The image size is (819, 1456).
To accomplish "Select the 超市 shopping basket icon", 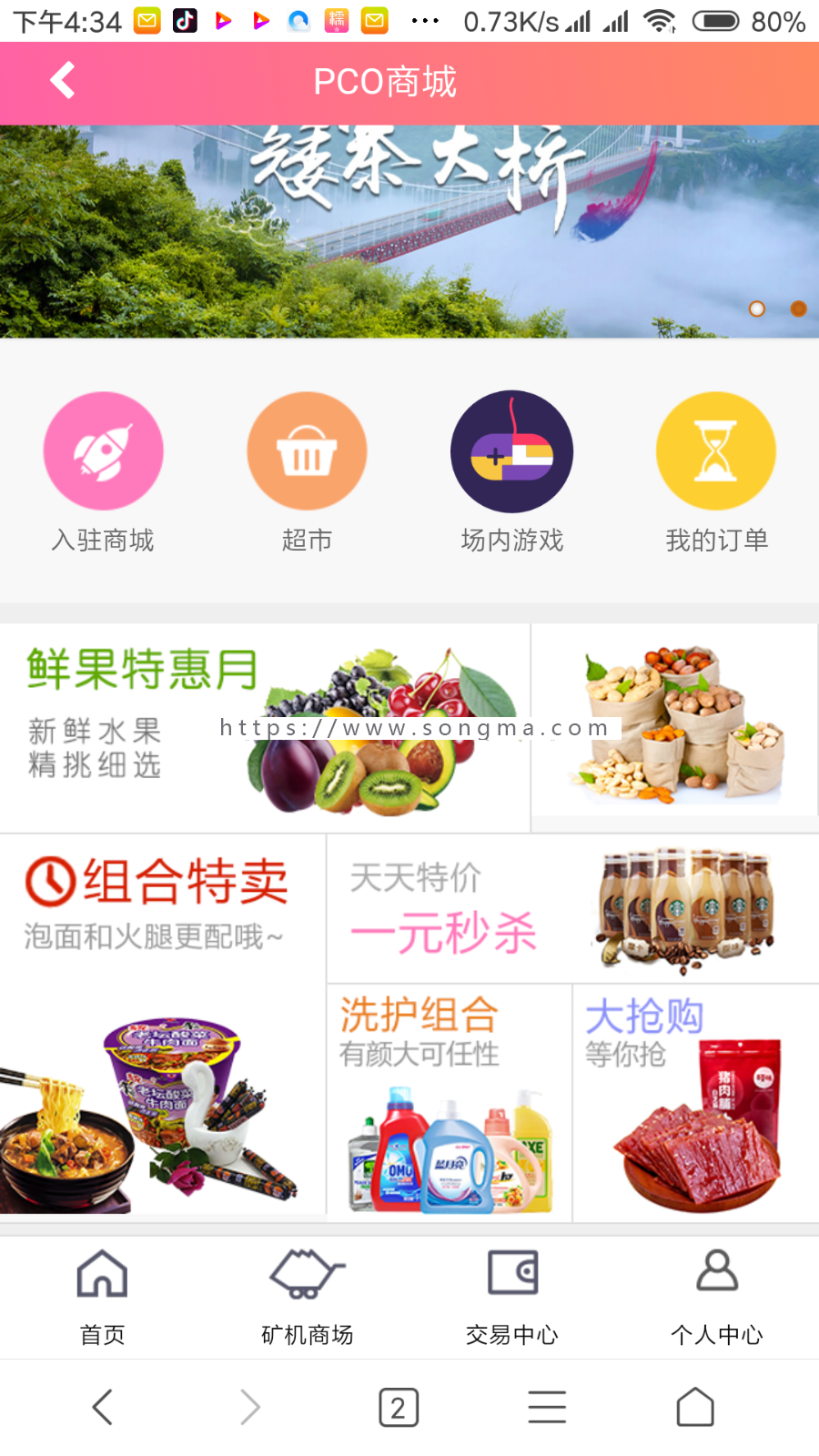I will click(x=307, y=450).
